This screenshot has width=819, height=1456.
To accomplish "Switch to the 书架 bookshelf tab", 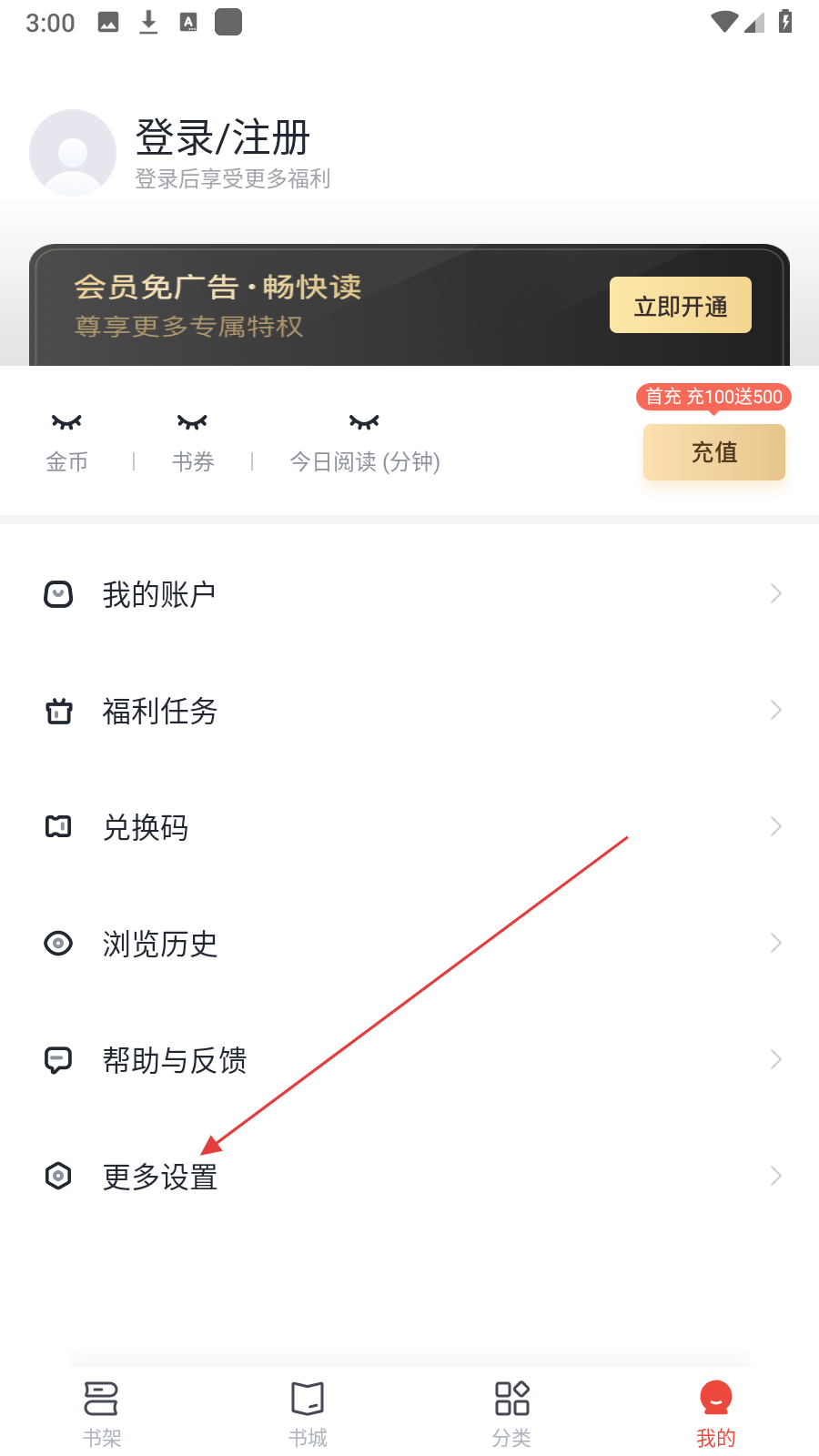I will click(102, 1413).
